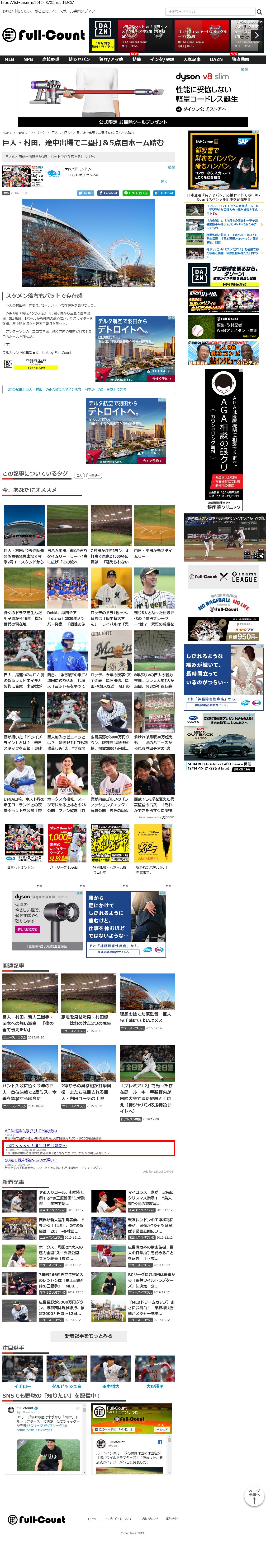The width and height of the screenshot is (266, 1568).
Task: Open HOME link in the footer
Action: tap(92, 1519)
